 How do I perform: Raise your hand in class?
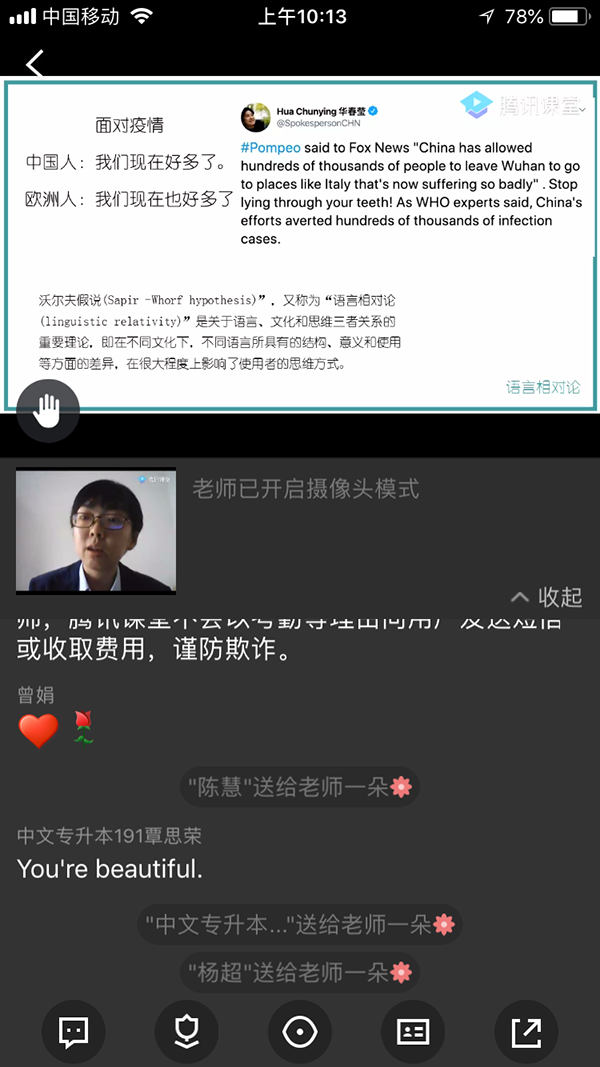[48, 410]
